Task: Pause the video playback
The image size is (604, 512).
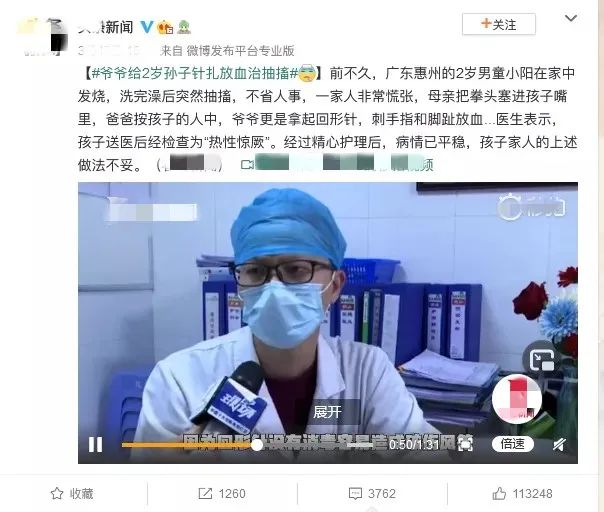Action: [95, 444]
